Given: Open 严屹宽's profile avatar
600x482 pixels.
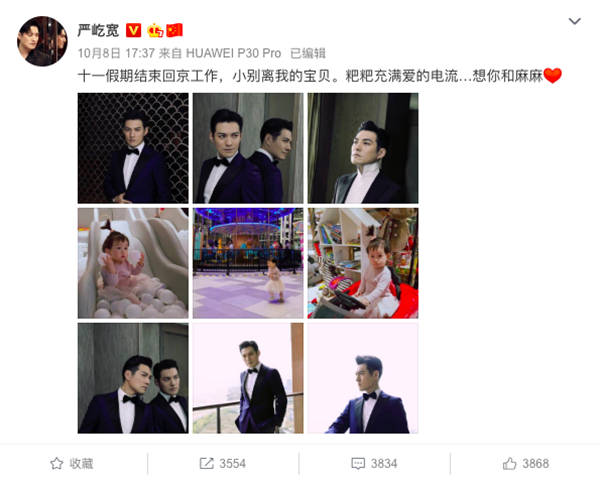Looking at the screenshot, I should [x=41, y=40].
